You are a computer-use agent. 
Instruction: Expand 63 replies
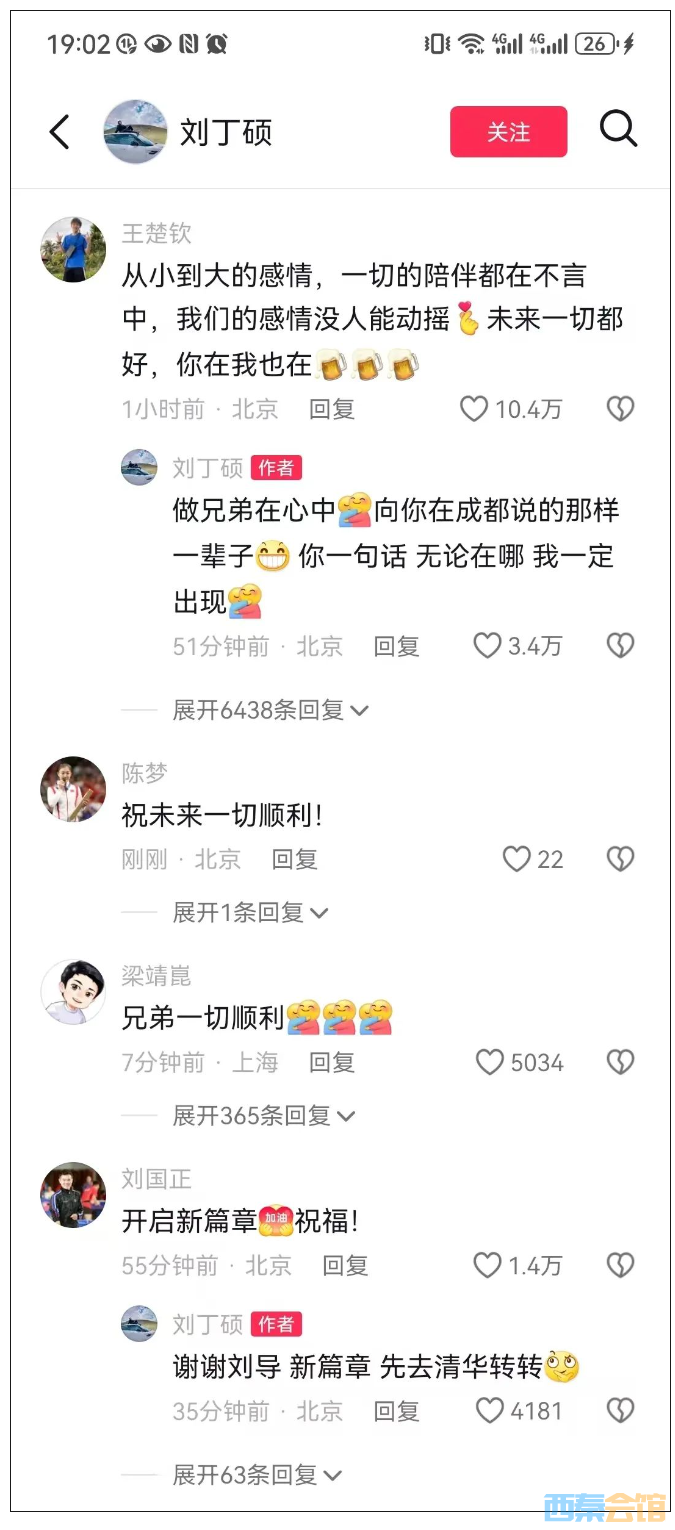click(257, 1474)
